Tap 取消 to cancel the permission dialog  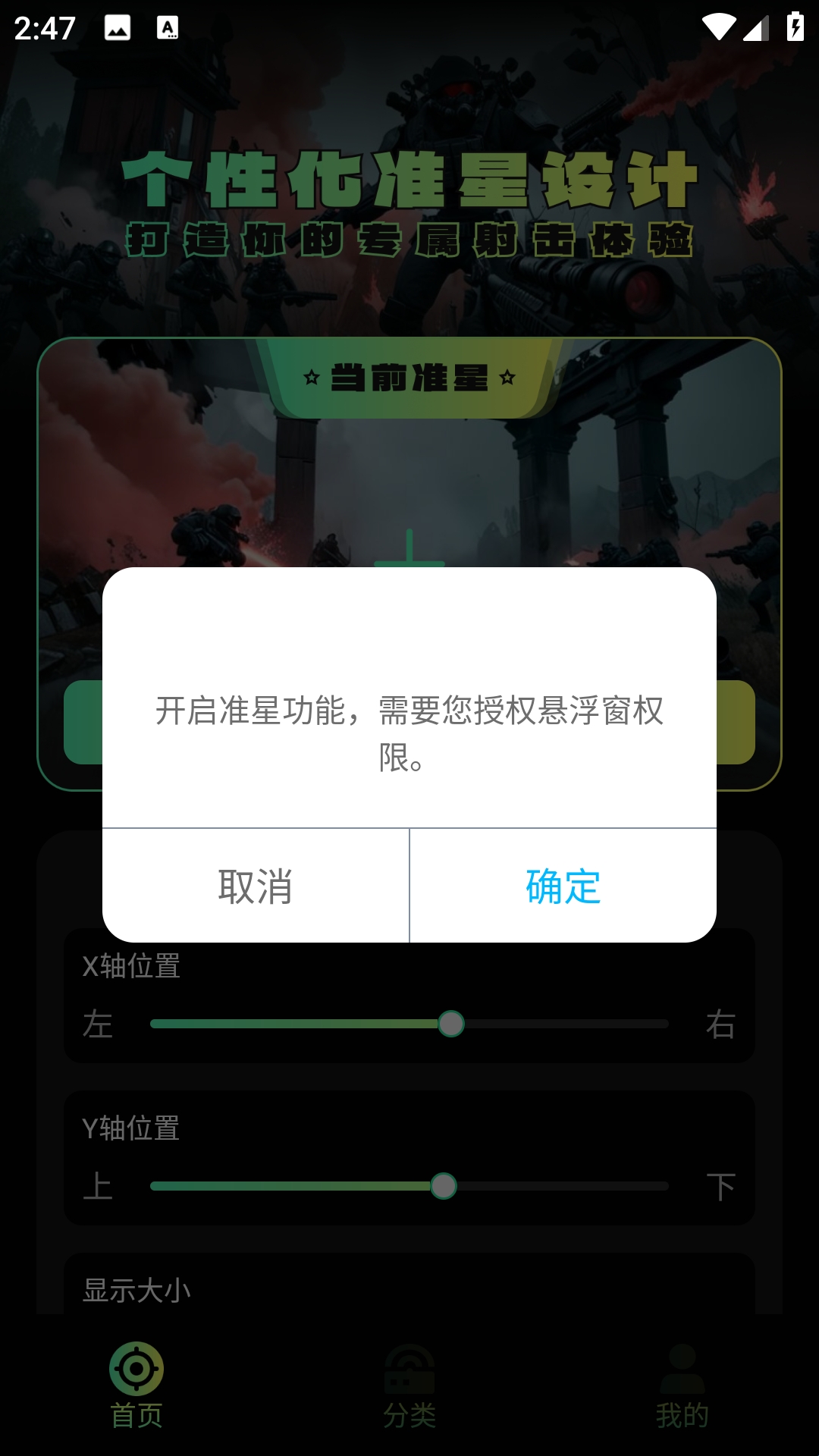pos(256,886)
